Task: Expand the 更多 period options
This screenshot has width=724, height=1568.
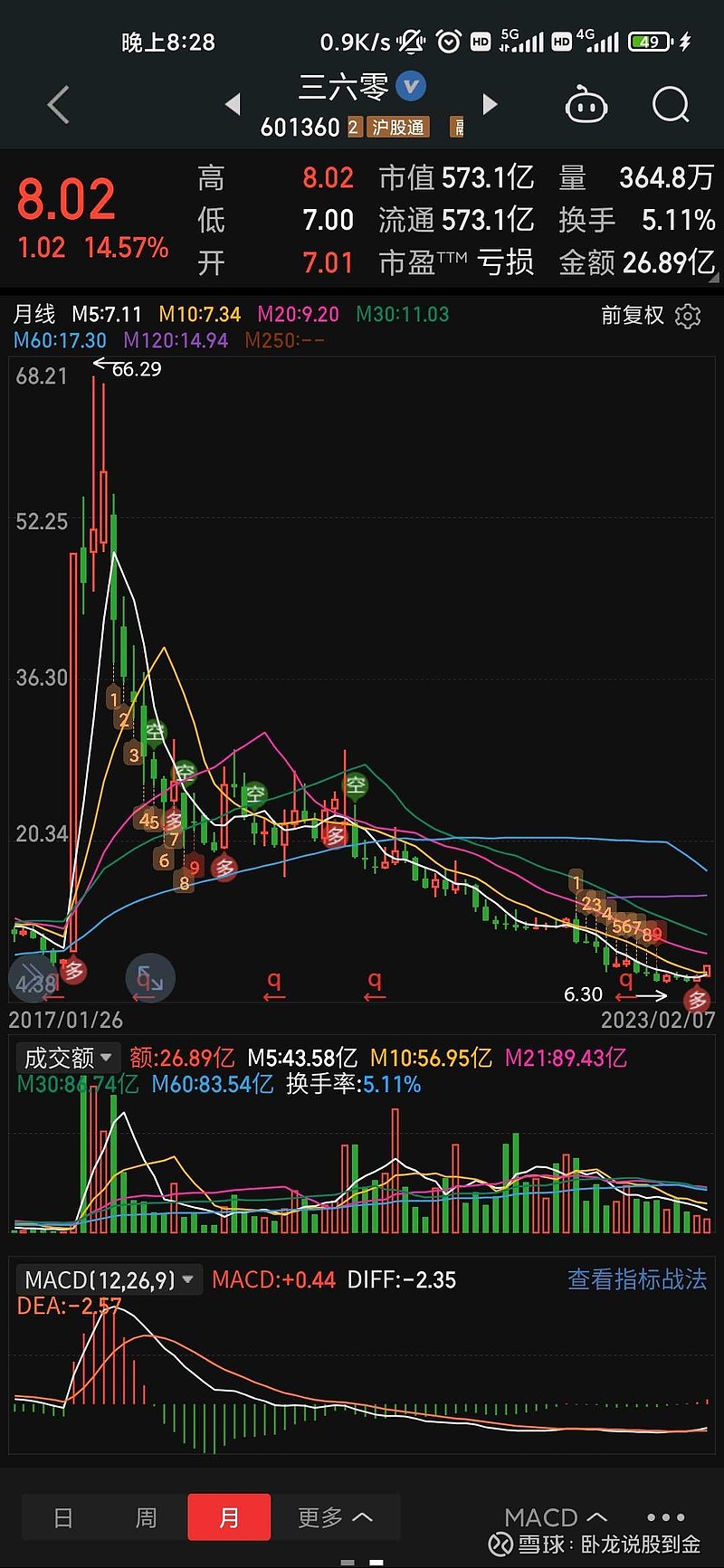Action: pyautogui.click(x=335, y=1517)
